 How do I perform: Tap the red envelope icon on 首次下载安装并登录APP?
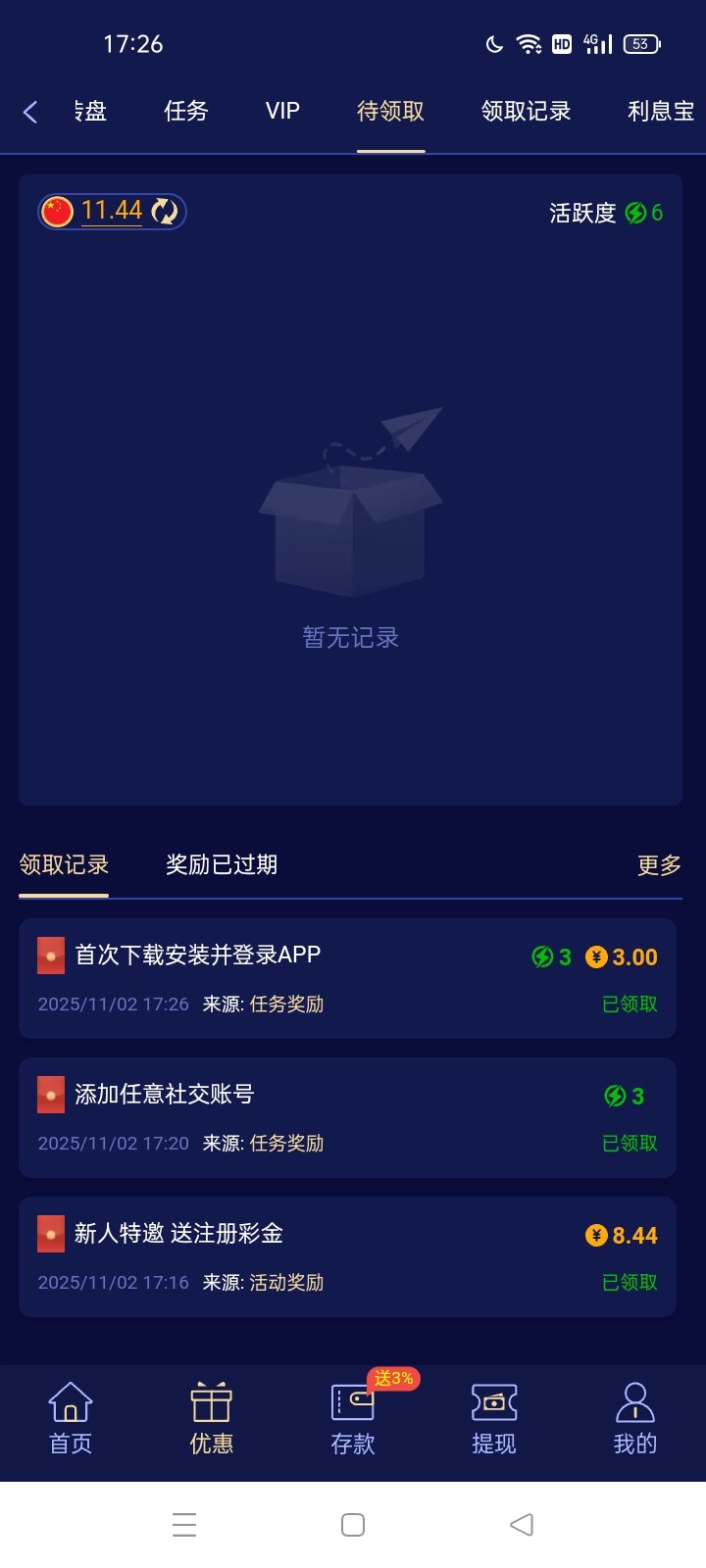click(48, 954)
